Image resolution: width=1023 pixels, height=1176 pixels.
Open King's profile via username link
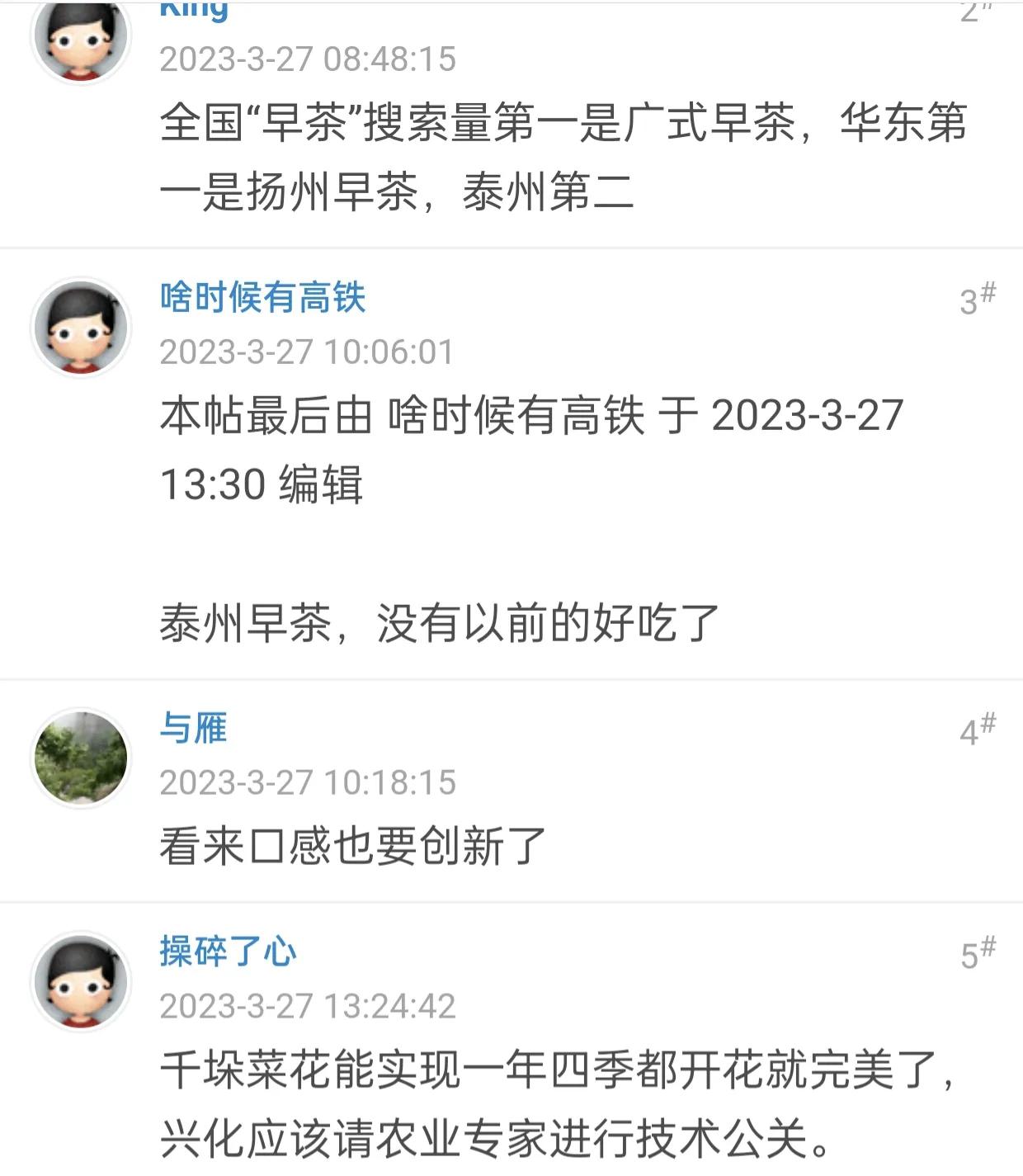point(194,10)
